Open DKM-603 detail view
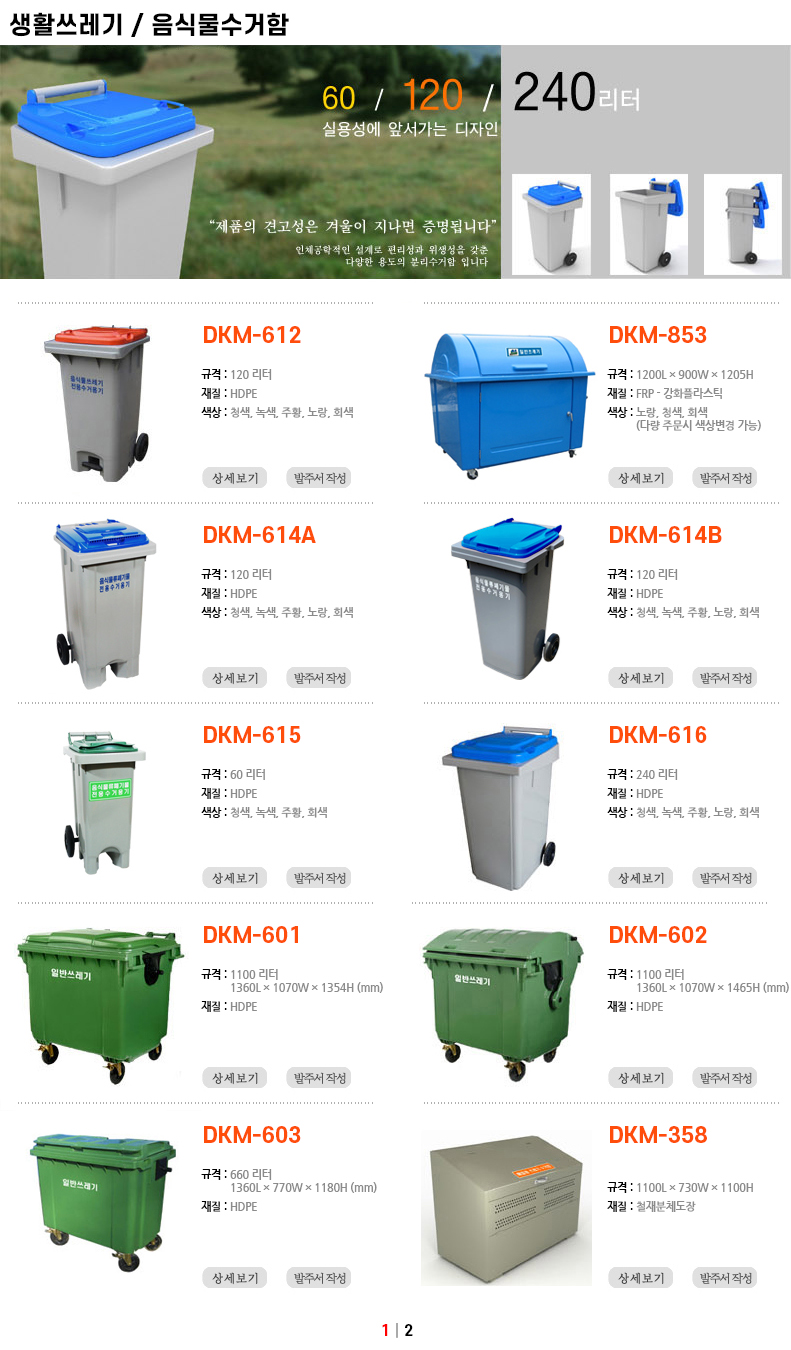This screenshot has width=791, height=1350. pos(234,1278)
